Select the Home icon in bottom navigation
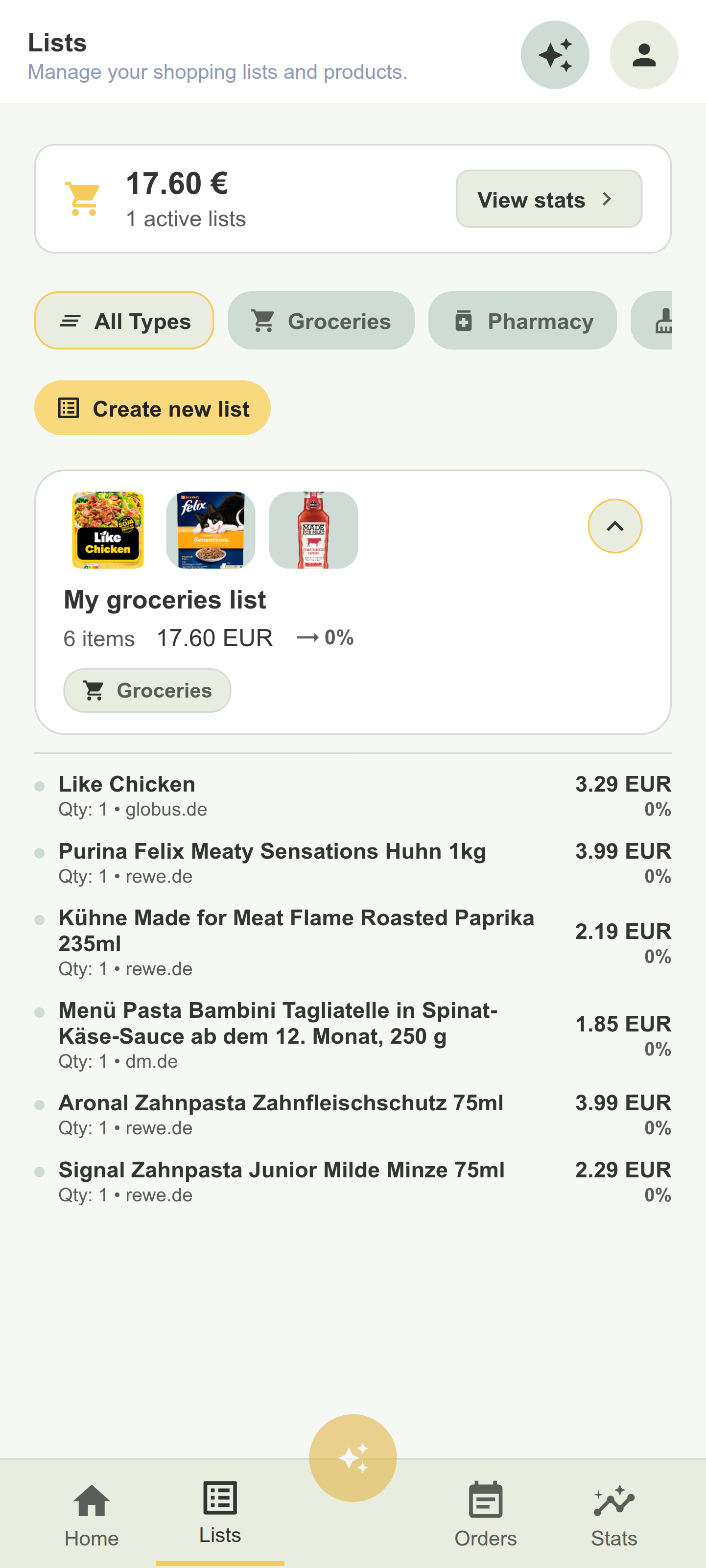 91,1501
